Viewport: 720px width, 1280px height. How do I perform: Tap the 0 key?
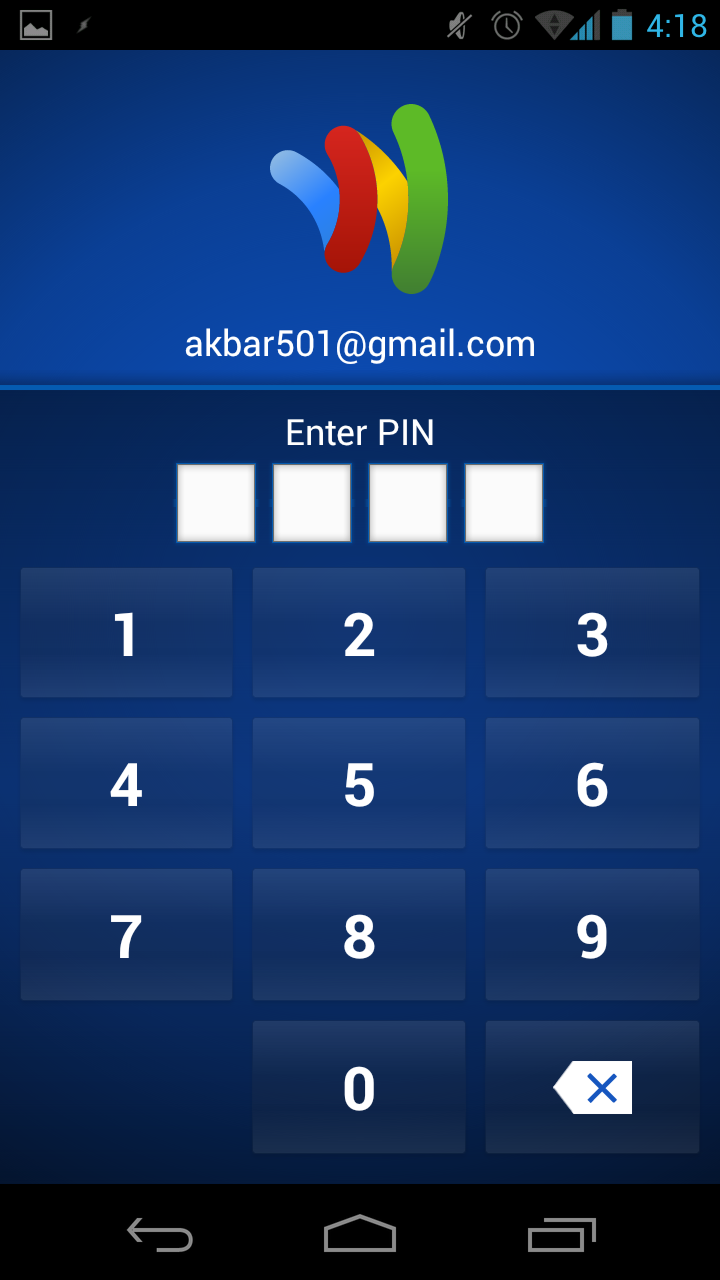[359, 1087]
